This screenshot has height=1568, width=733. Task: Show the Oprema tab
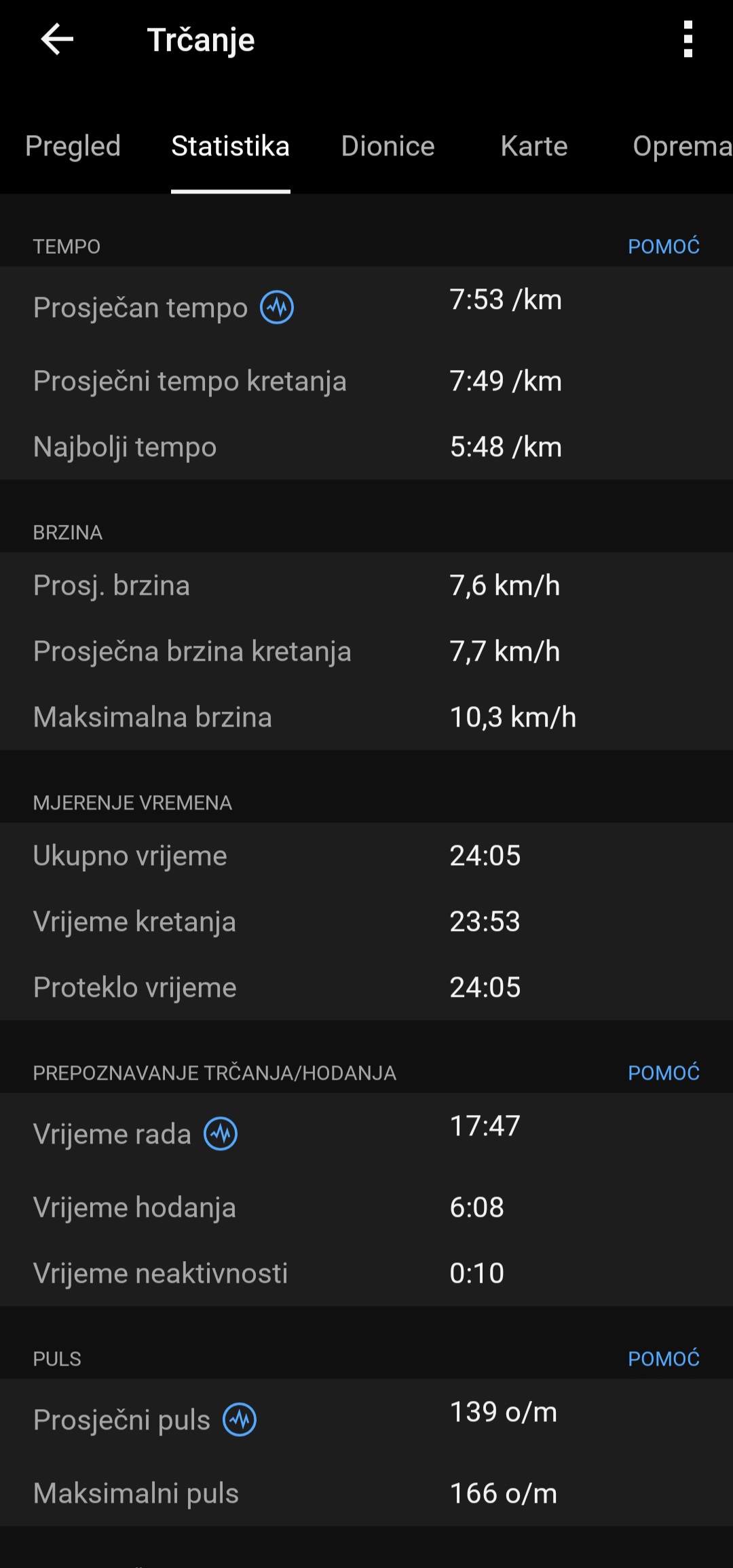click(x=681, y=146)
